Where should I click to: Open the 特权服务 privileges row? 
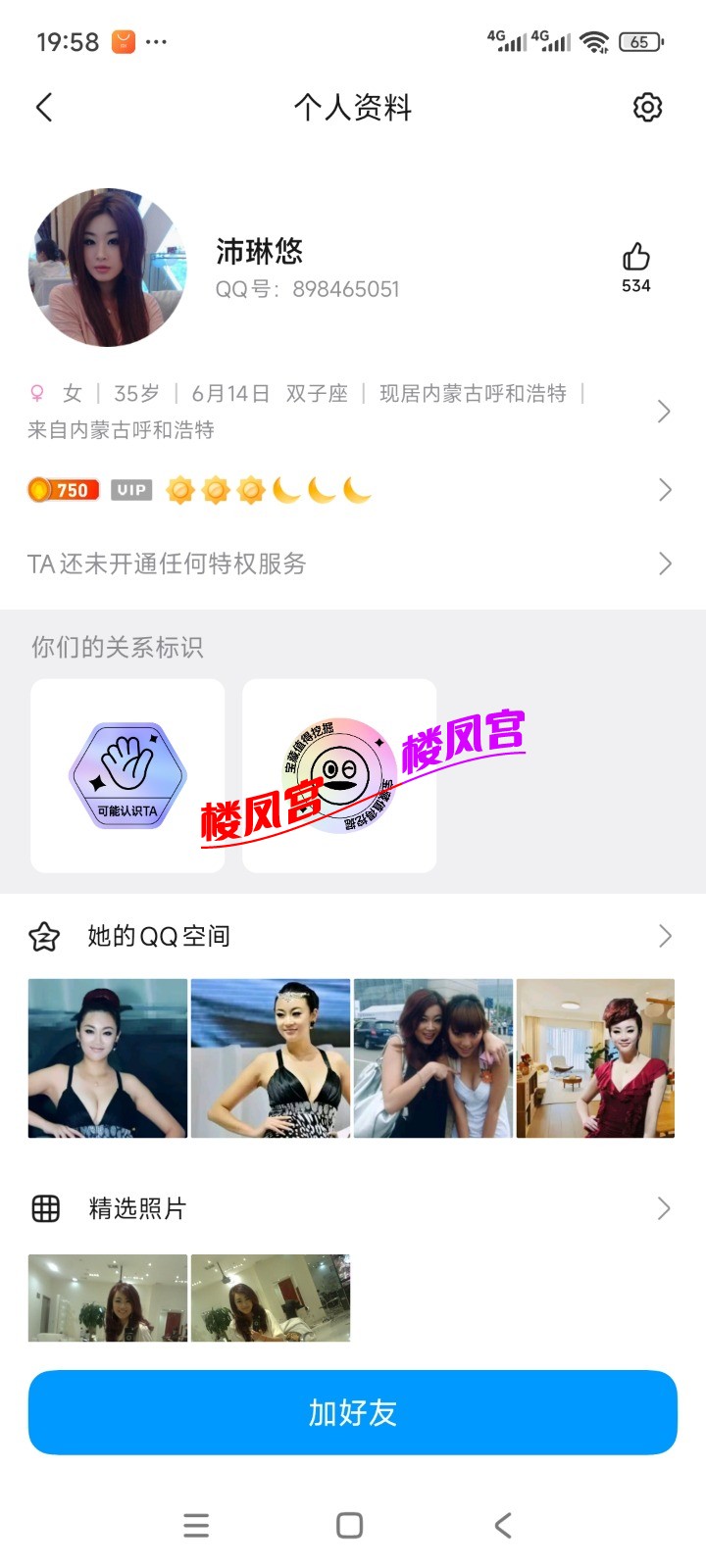click(x=666, y=564)
